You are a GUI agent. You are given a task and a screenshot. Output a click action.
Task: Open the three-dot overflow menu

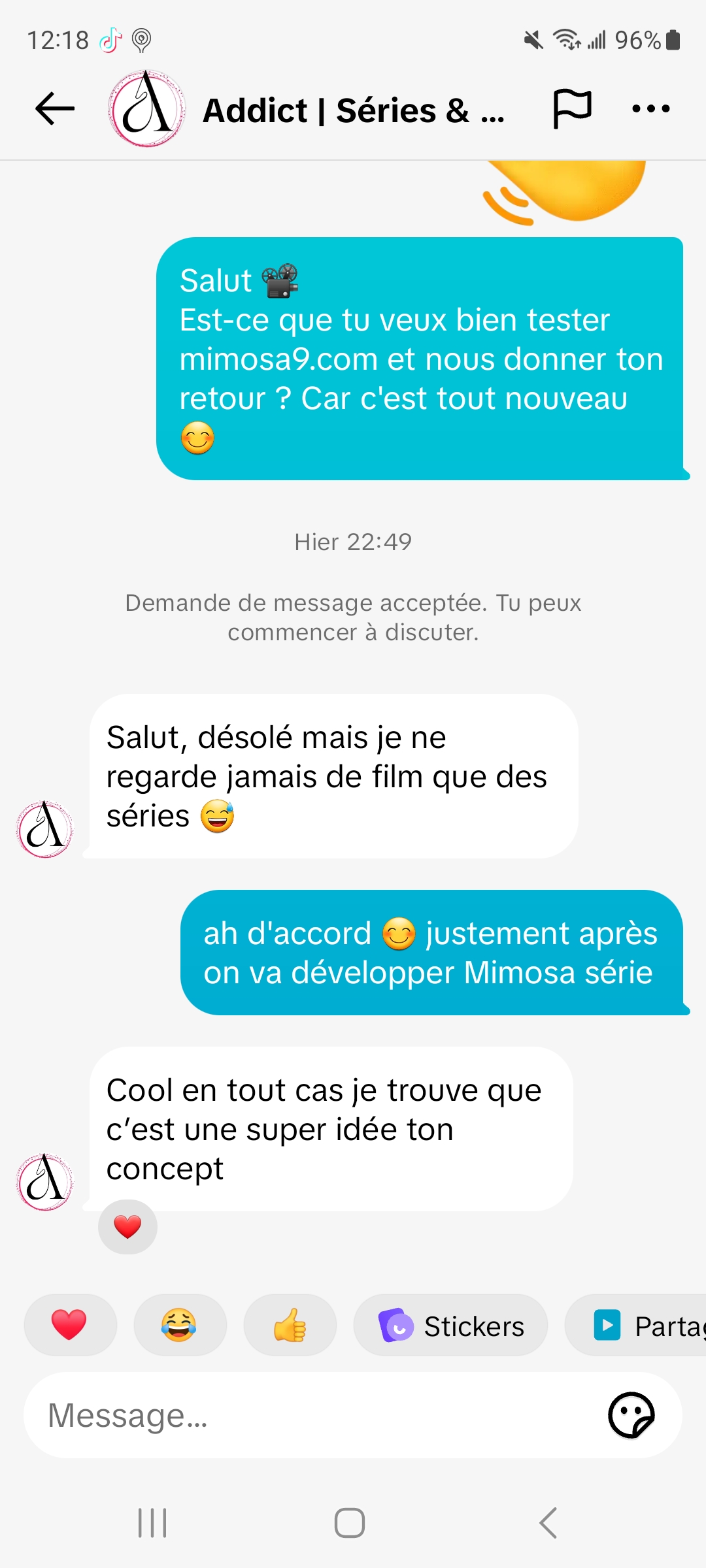pos(651,108)
